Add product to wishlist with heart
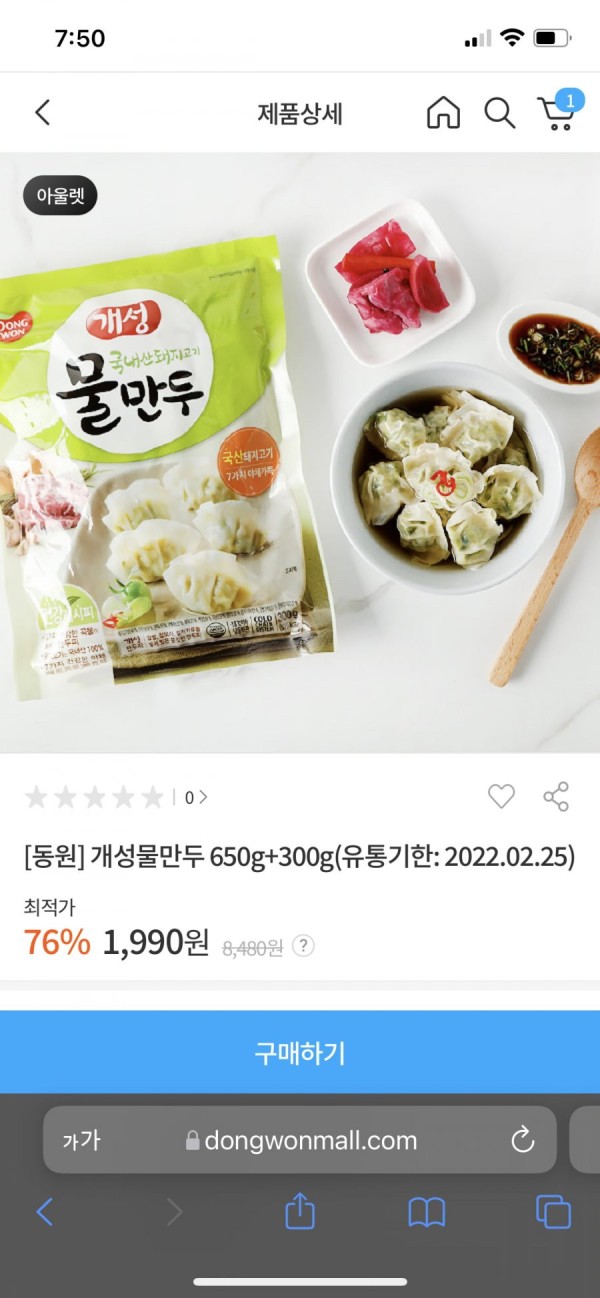The image size is (600, 1298). (x=501, y=796)
